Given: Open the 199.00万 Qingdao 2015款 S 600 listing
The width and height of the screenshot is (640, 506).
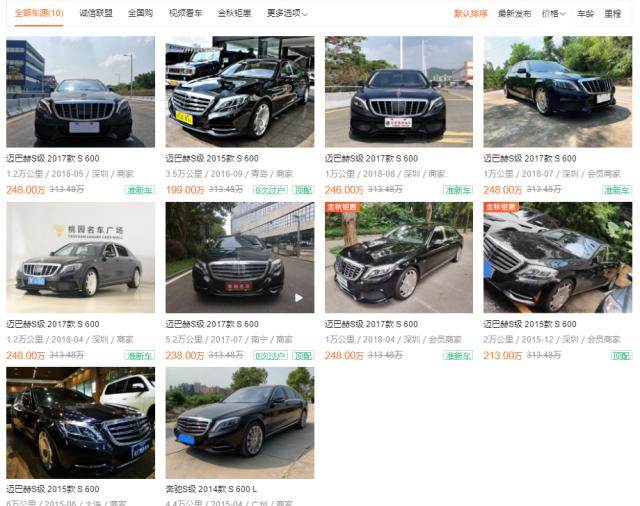Looking at the screenshot, I should [239, 92].
